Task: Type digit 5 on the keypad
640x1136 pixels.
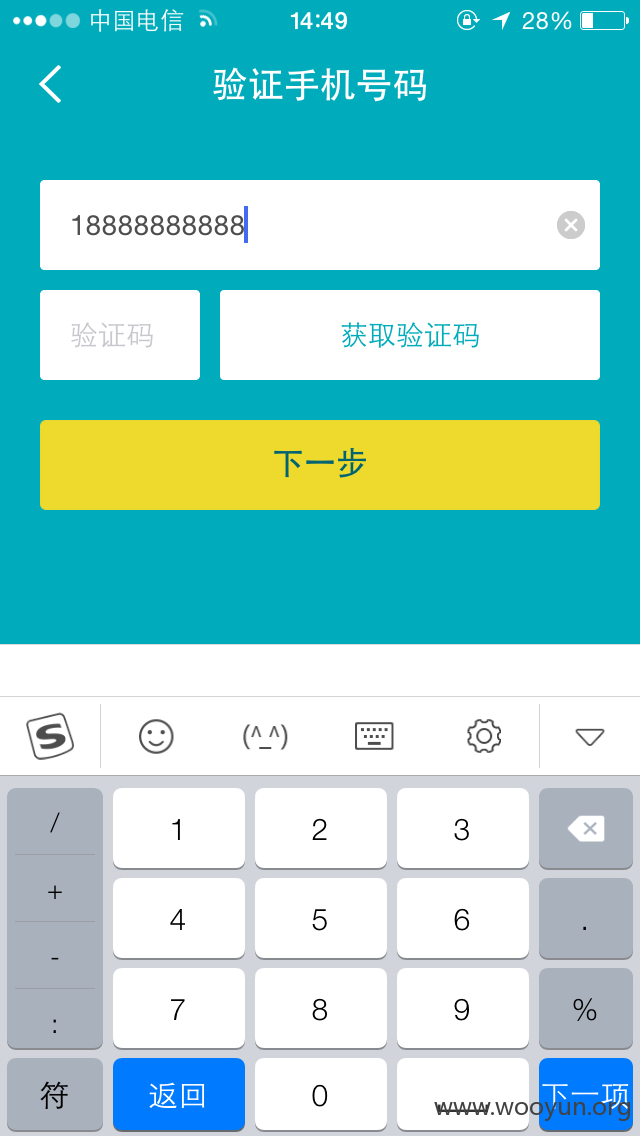Action: coord(320,919)
